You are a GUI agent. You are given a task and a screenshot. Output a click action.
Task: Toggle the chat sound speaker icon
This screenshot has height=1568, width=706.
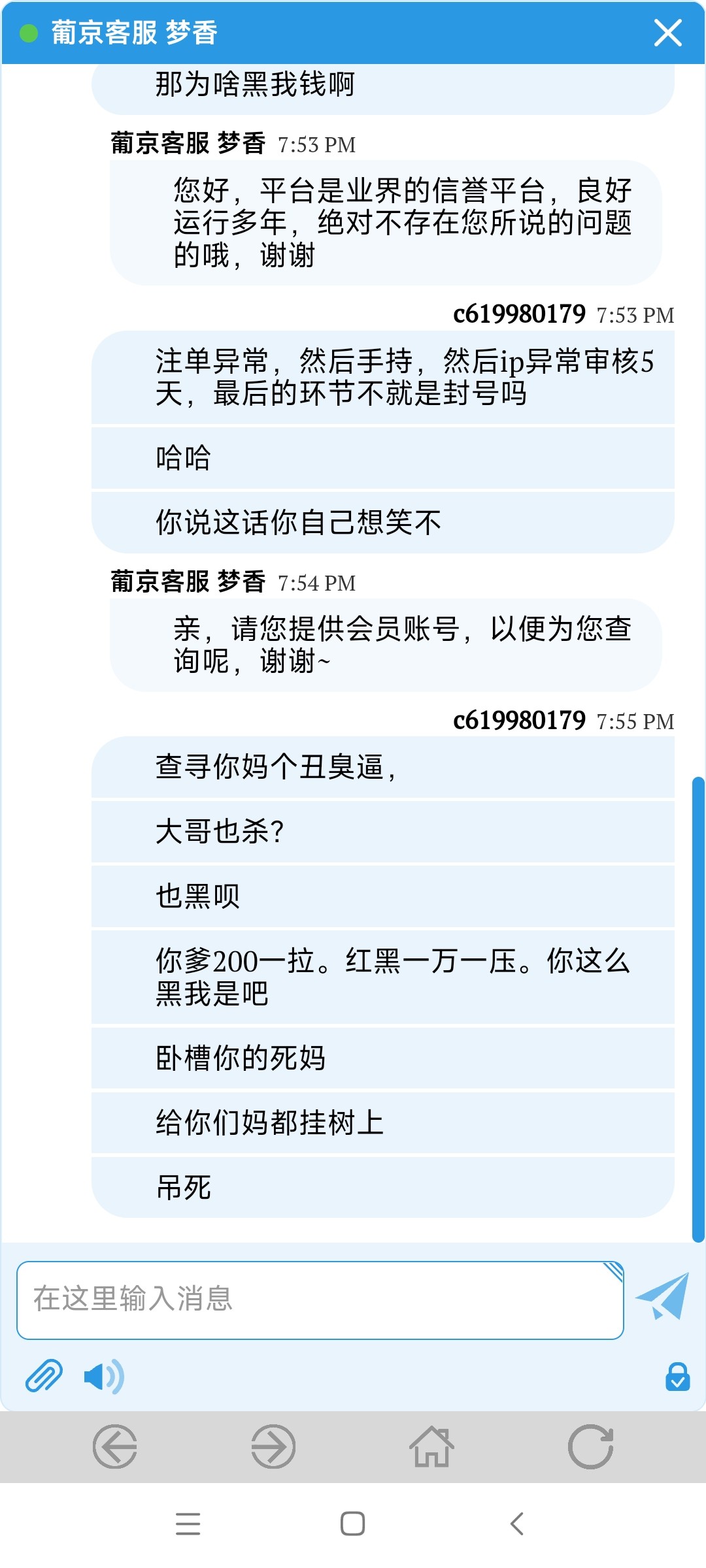(104, 1377)
